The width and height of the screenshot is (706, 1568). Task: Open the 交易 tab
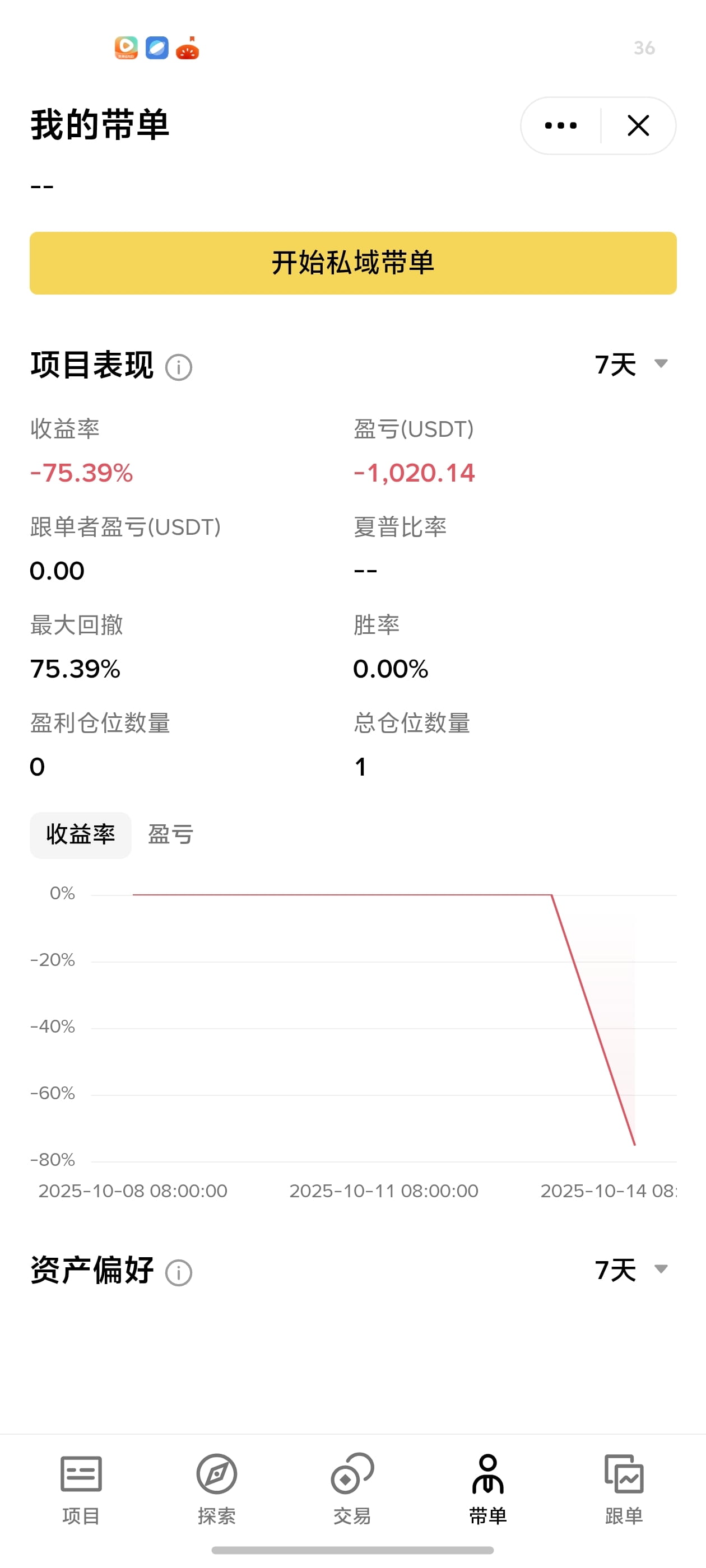[352, 1489]
